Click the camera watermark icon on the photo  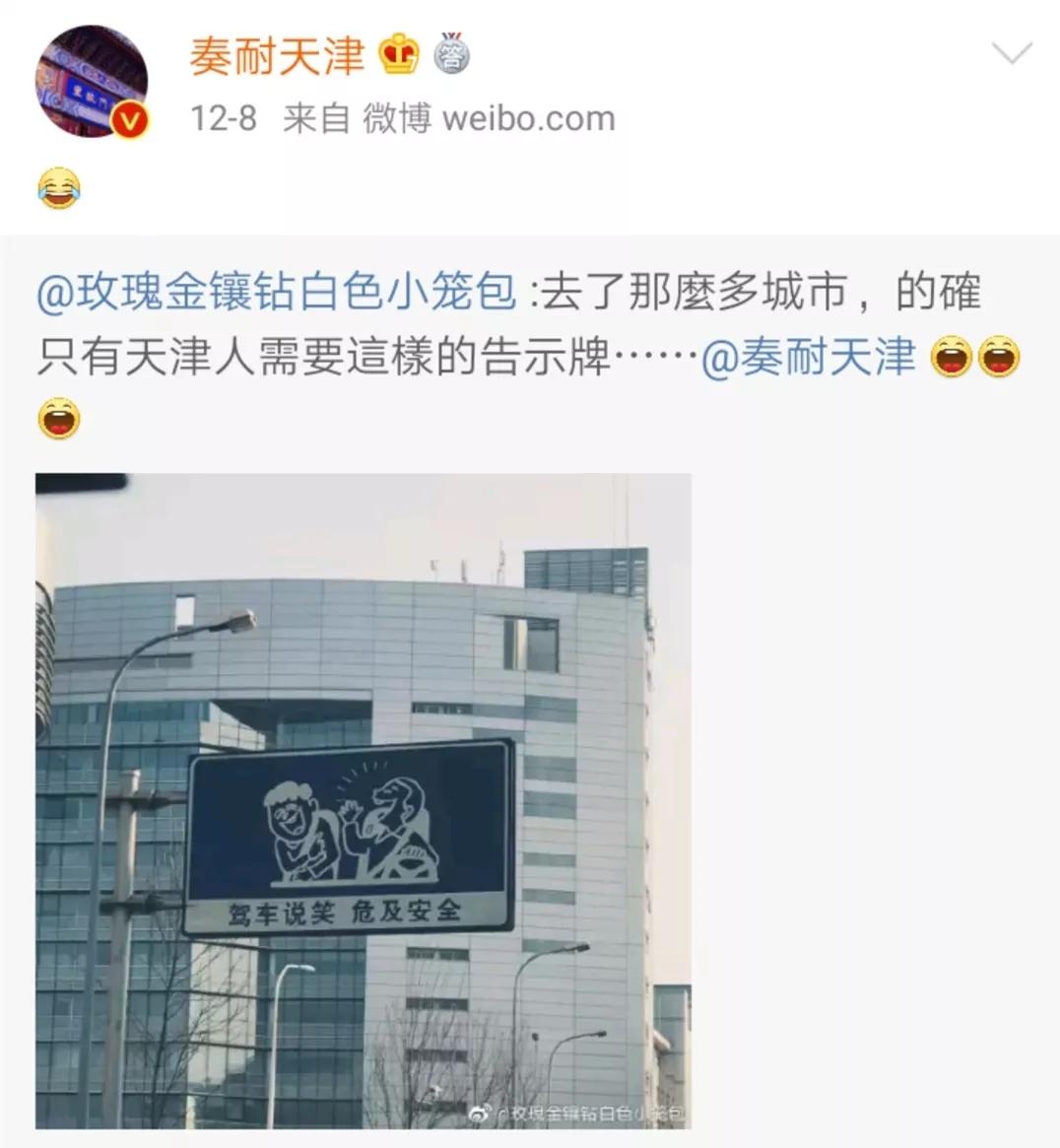coord(482,1112)
